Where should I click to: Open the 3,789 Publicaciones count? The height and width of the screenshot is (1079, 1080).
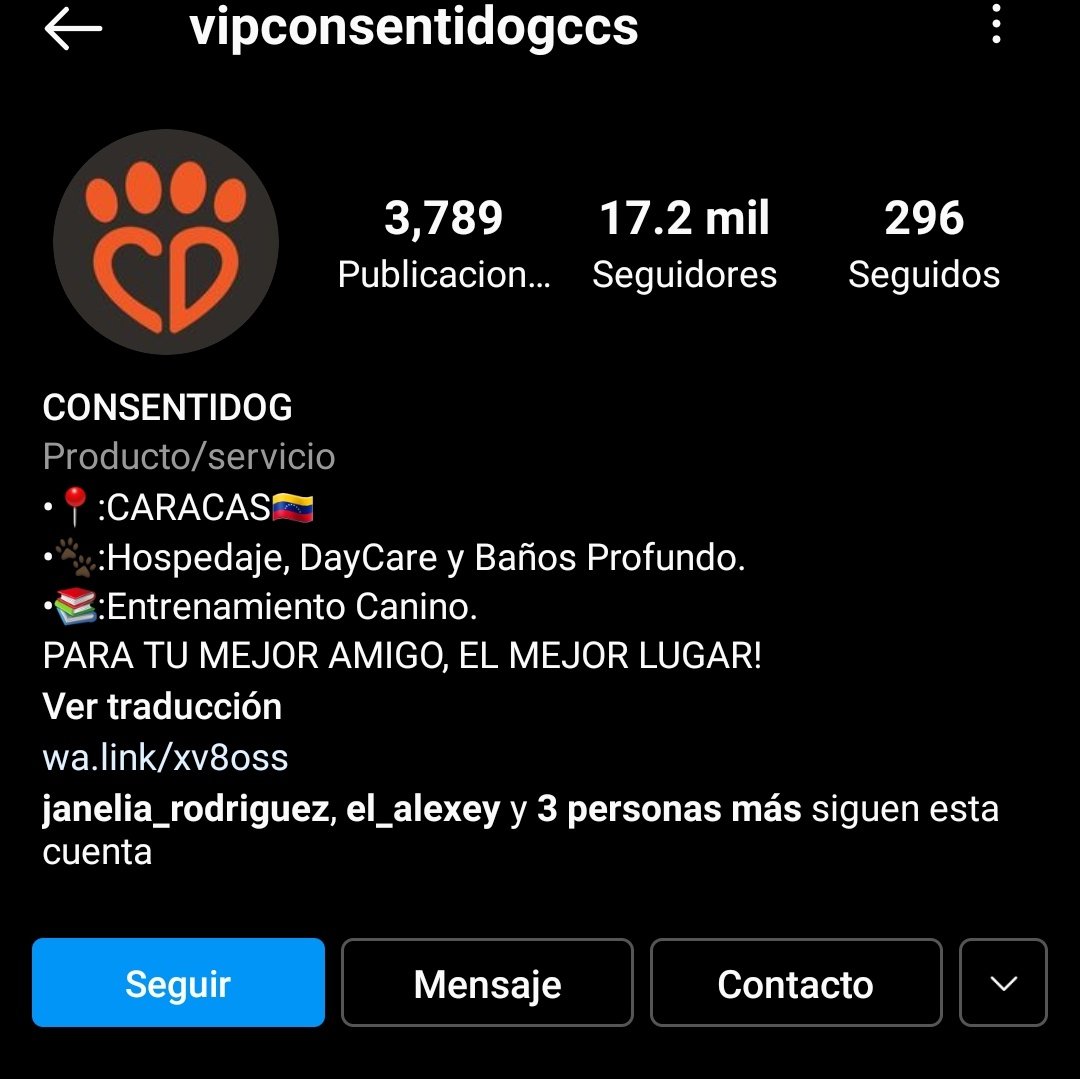(444, 244)
